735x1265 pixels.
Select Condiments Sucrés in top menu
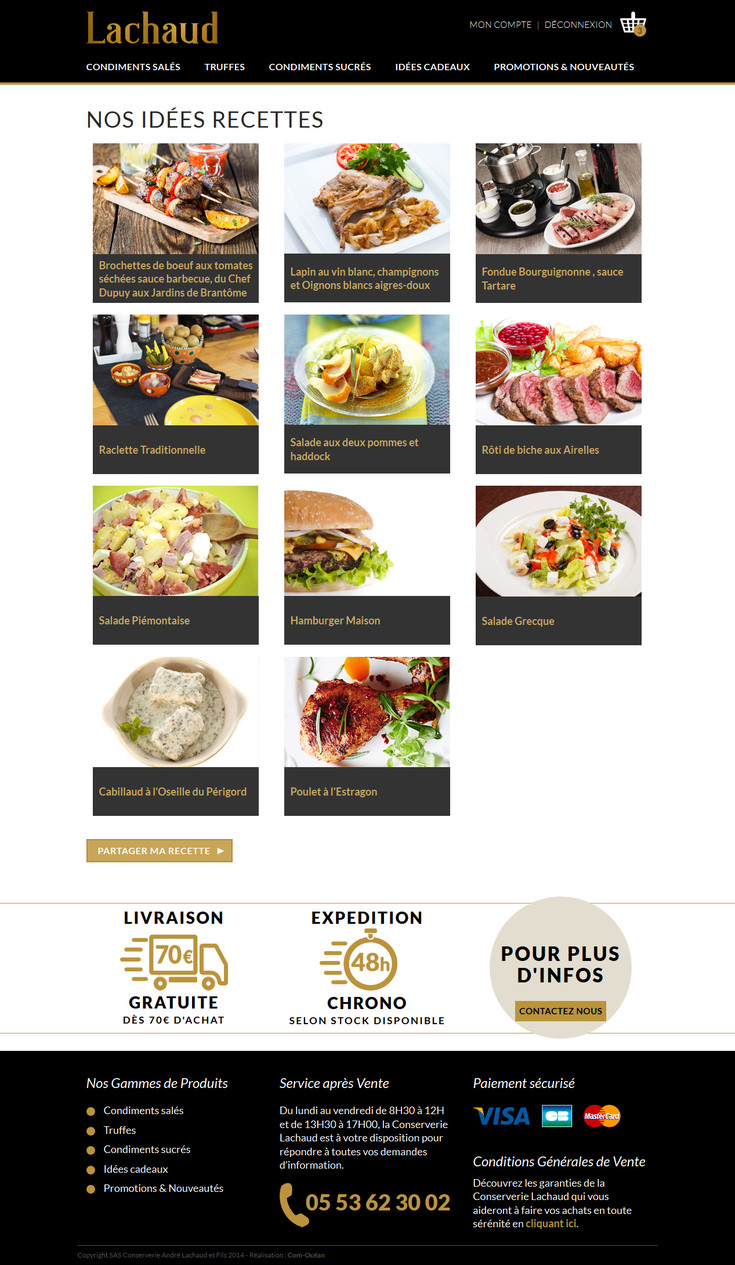point(320,67)
